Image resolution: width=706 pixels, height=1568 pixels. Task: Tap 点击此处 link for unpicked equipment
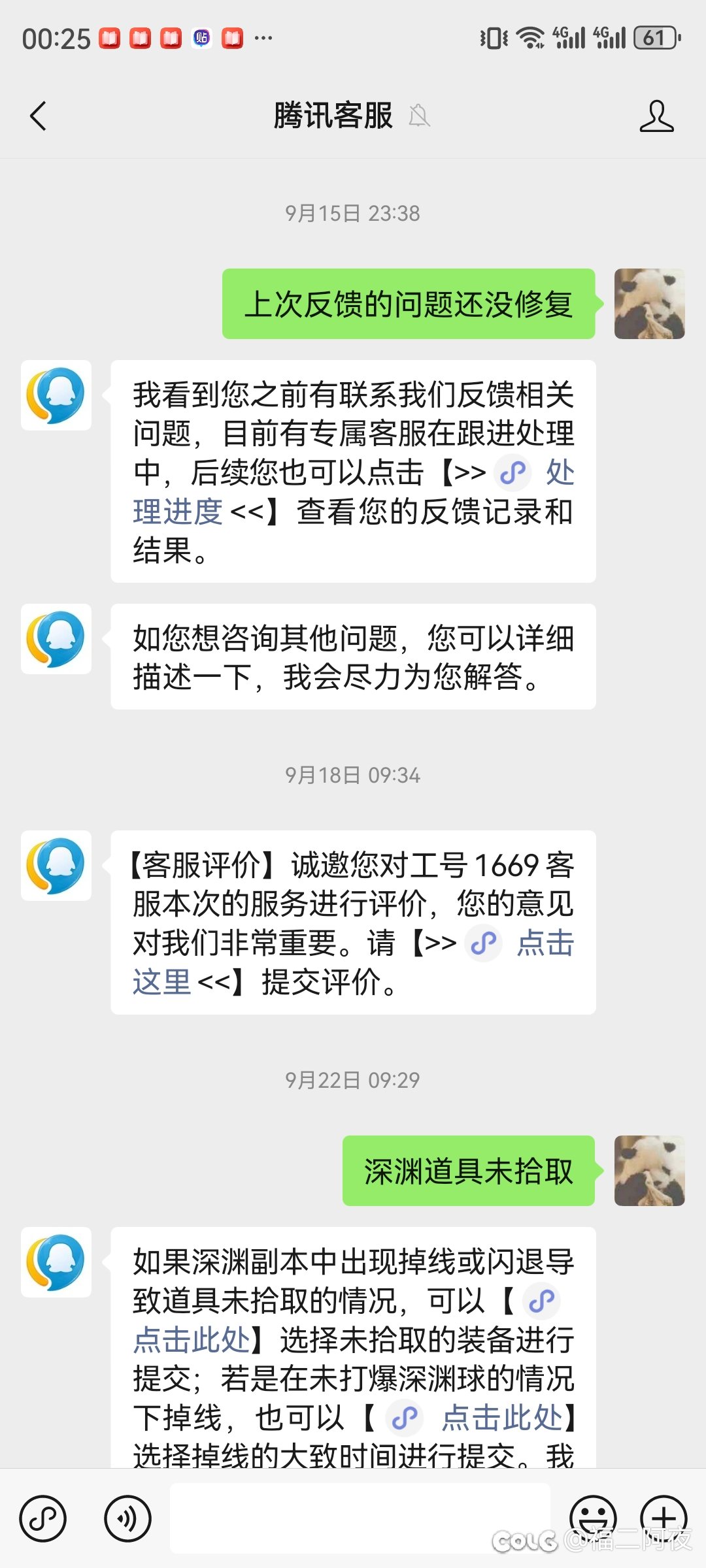point(192,1339)
